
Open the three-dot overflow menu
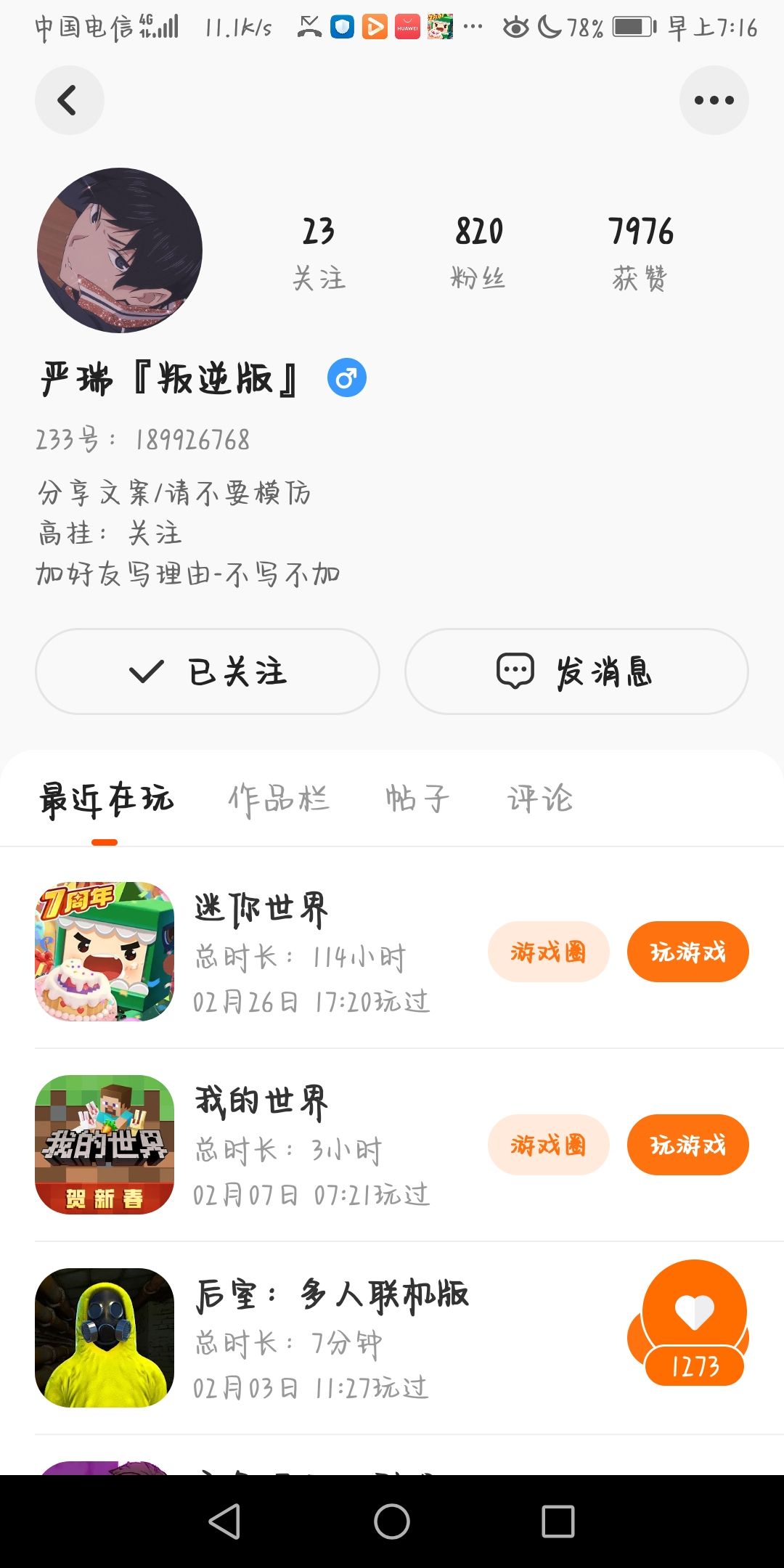tap(714, 100)
